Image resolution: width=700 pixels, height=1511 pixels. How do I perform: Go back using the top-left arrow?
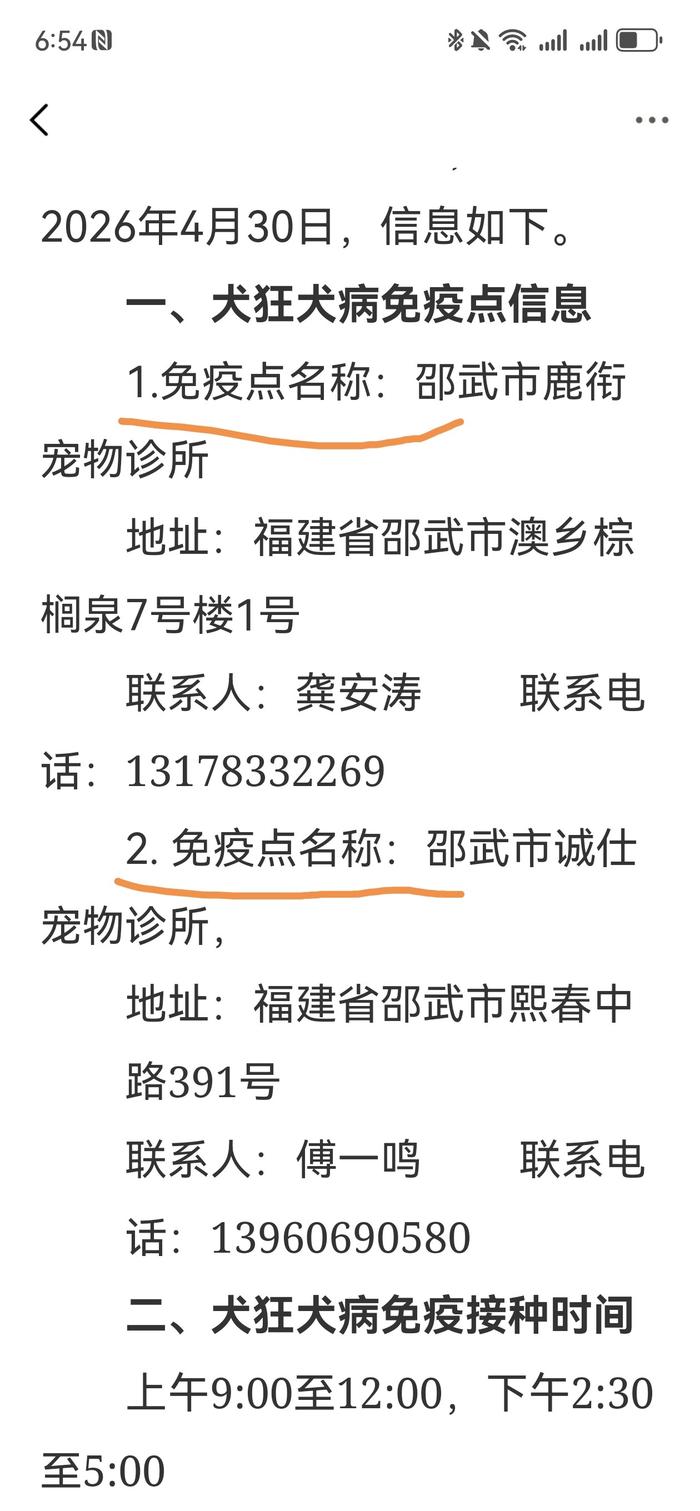click(x=39, y=120)
